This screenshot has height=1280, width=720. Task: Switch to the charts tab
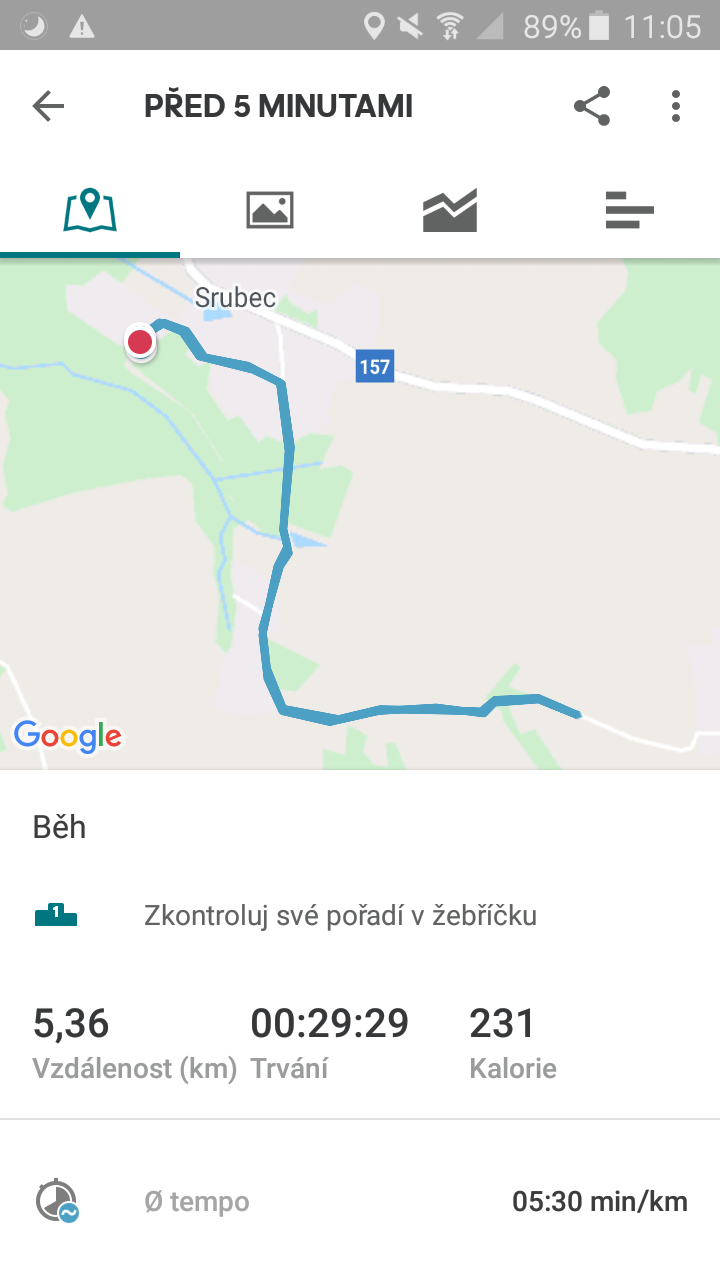click(450, 210)
